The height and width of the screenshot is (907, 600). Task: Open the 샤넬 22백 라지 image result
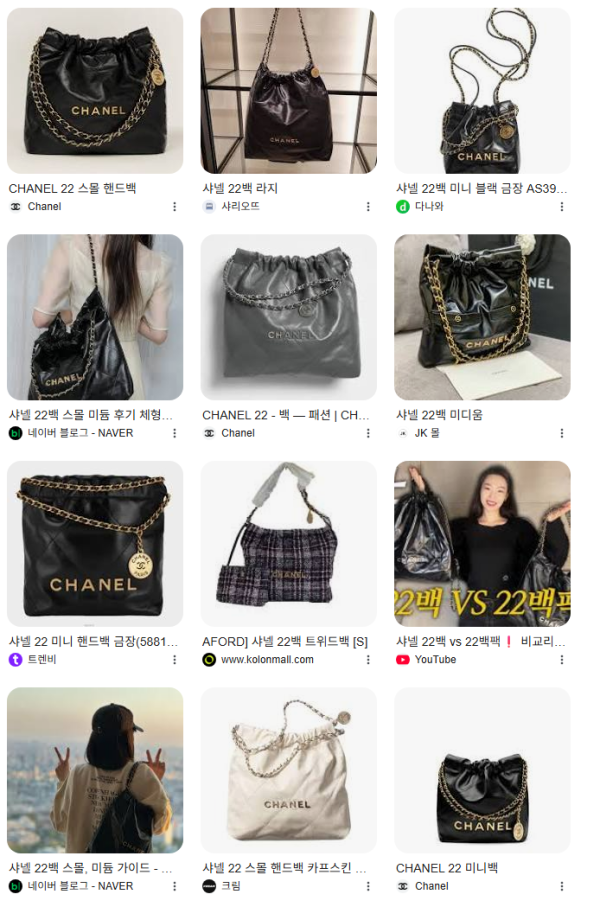pos(289,91)
